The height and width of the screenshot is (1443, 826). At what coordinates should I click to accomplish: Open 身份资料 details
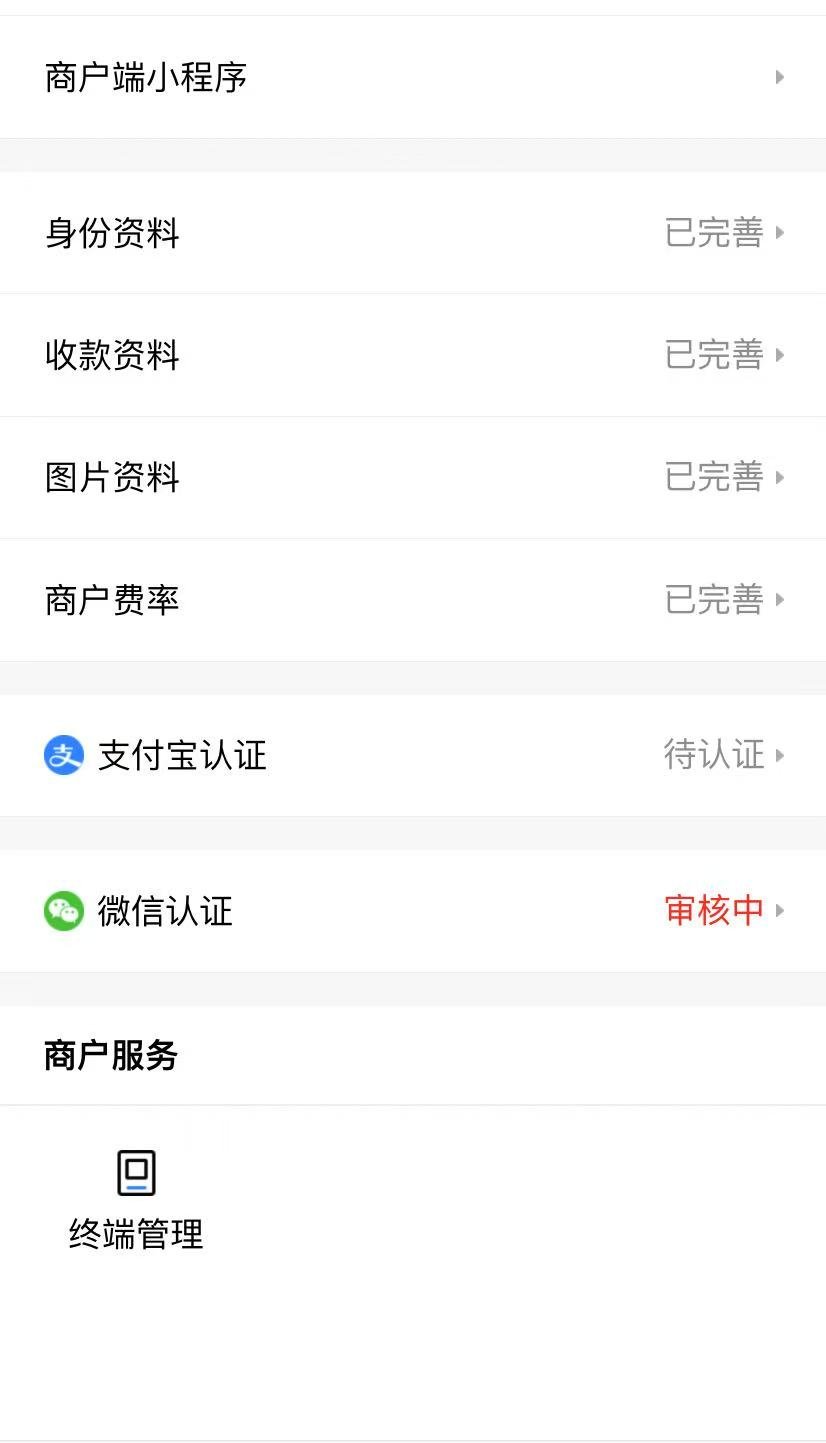[x=413, y=233]
